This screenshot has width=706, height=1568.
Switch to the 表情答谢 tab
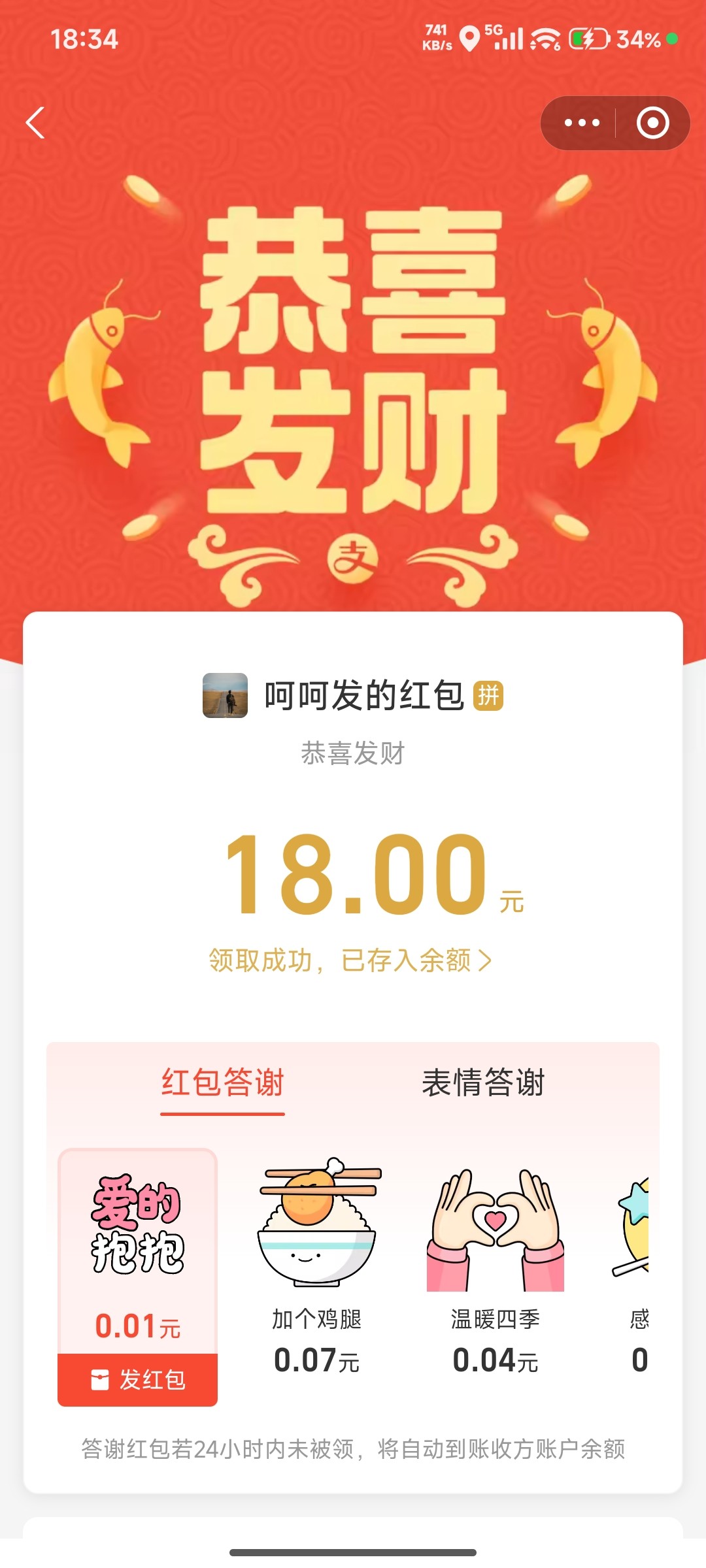[483, 1083]
